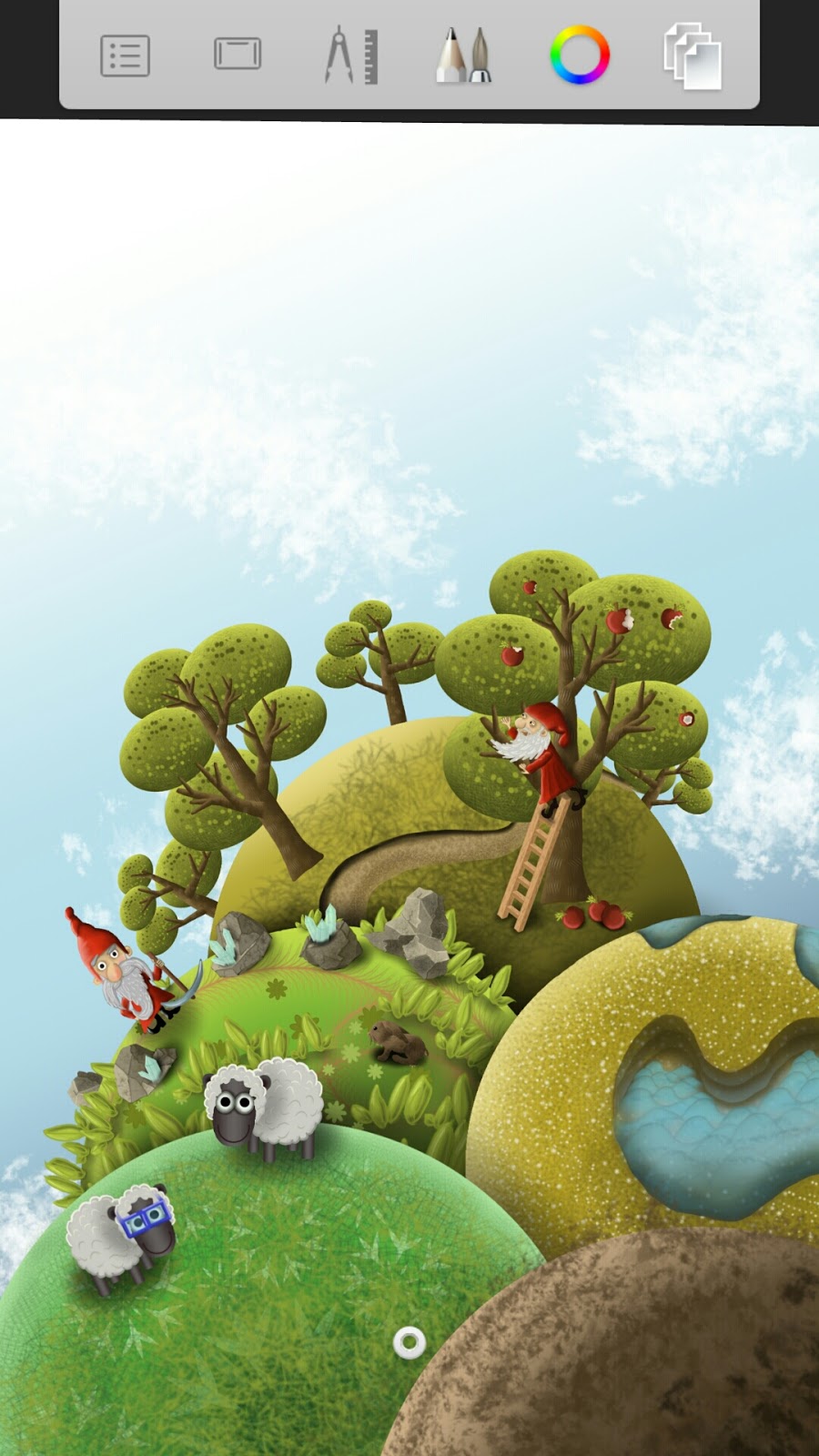This screenshot has width=819, height=1456.
Task: Open the layers panel
Action: (x=693, y=57)
